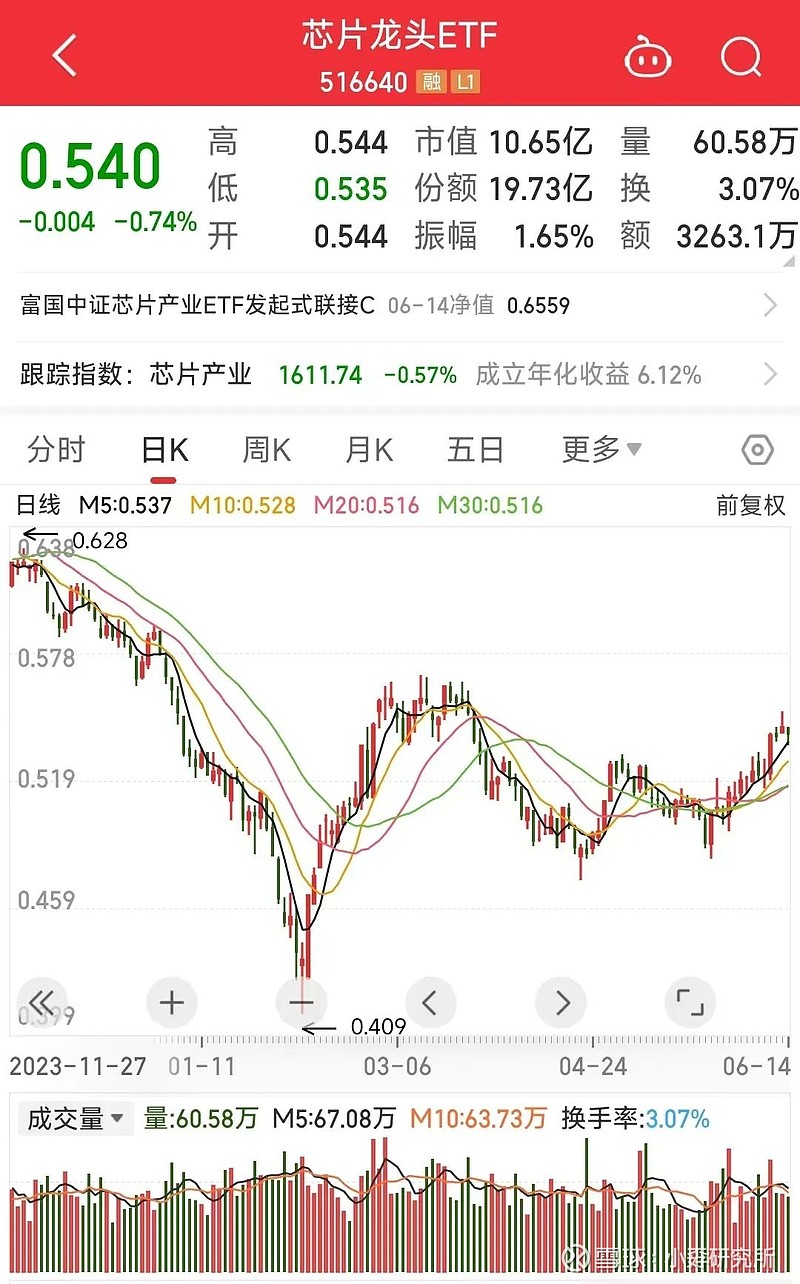
Task: Tap the back arrow to exit
Action: (x=63, y=55)
